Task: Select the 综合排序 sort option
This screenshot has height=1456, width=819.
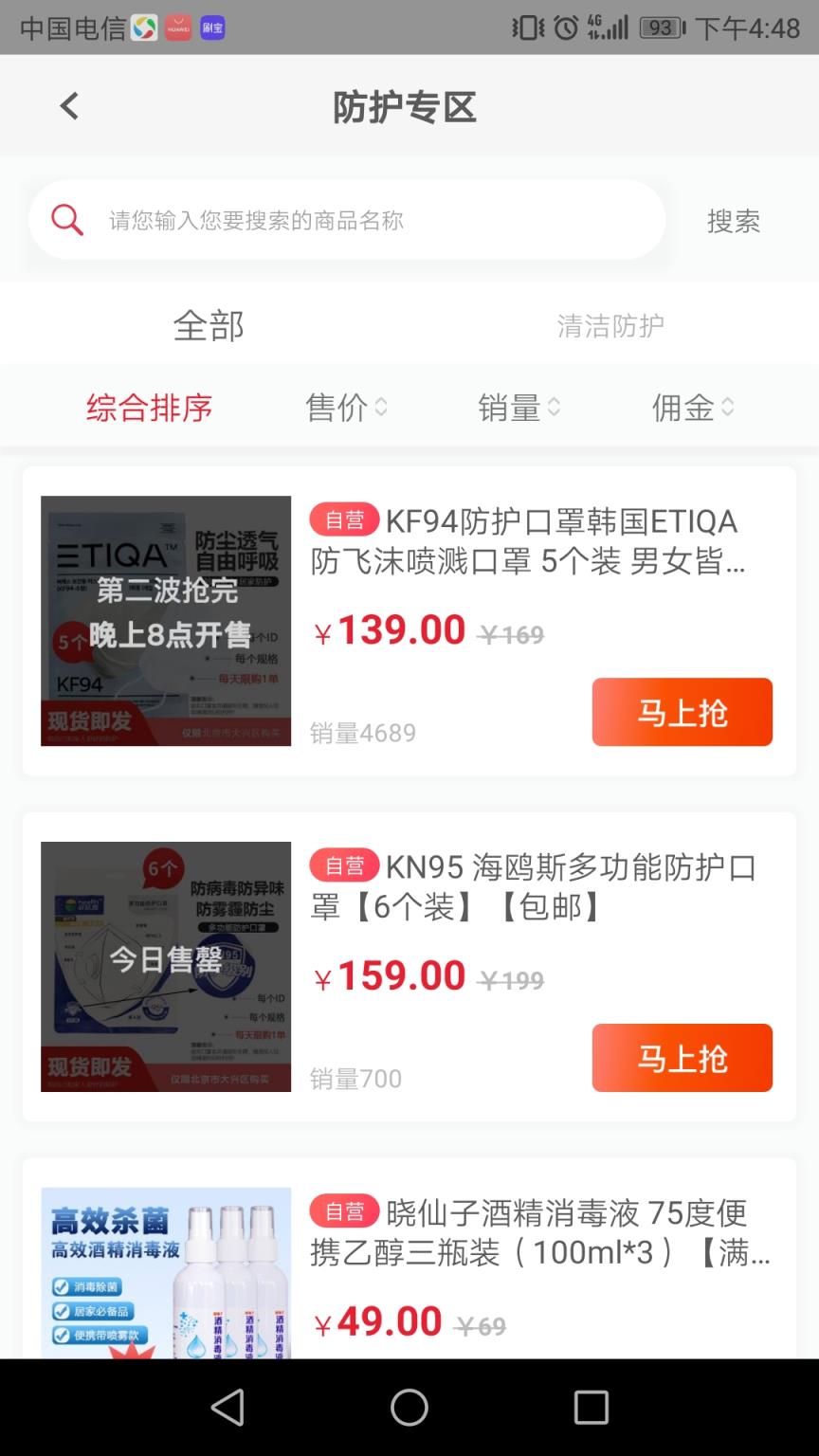Action: [148, 408]
